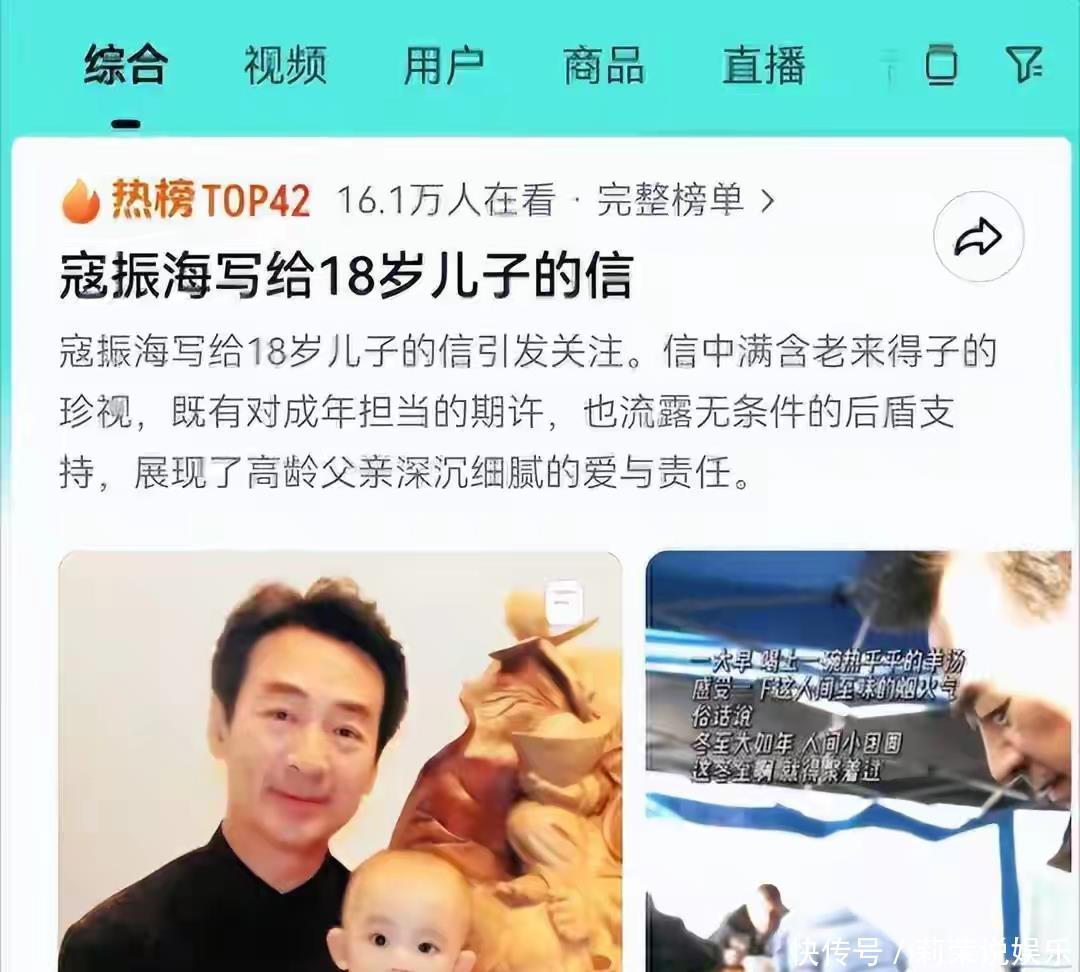The width and height of the screenshot is (1080, 972).
Task: Share the 寇振海 trending topic
Action: [978, 236]
